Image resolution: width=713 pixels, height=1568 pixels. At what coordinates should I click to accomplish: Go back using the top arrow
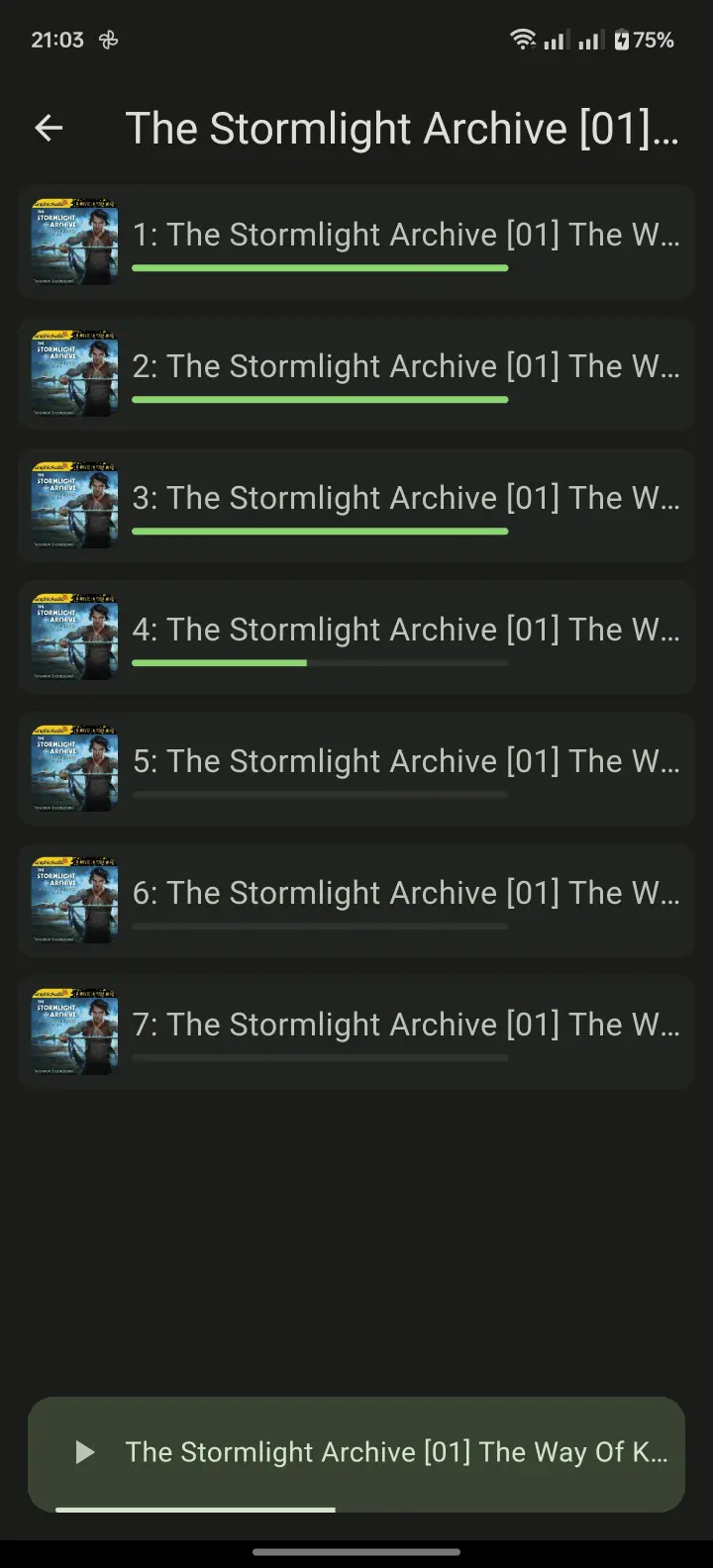coord(49,128)
